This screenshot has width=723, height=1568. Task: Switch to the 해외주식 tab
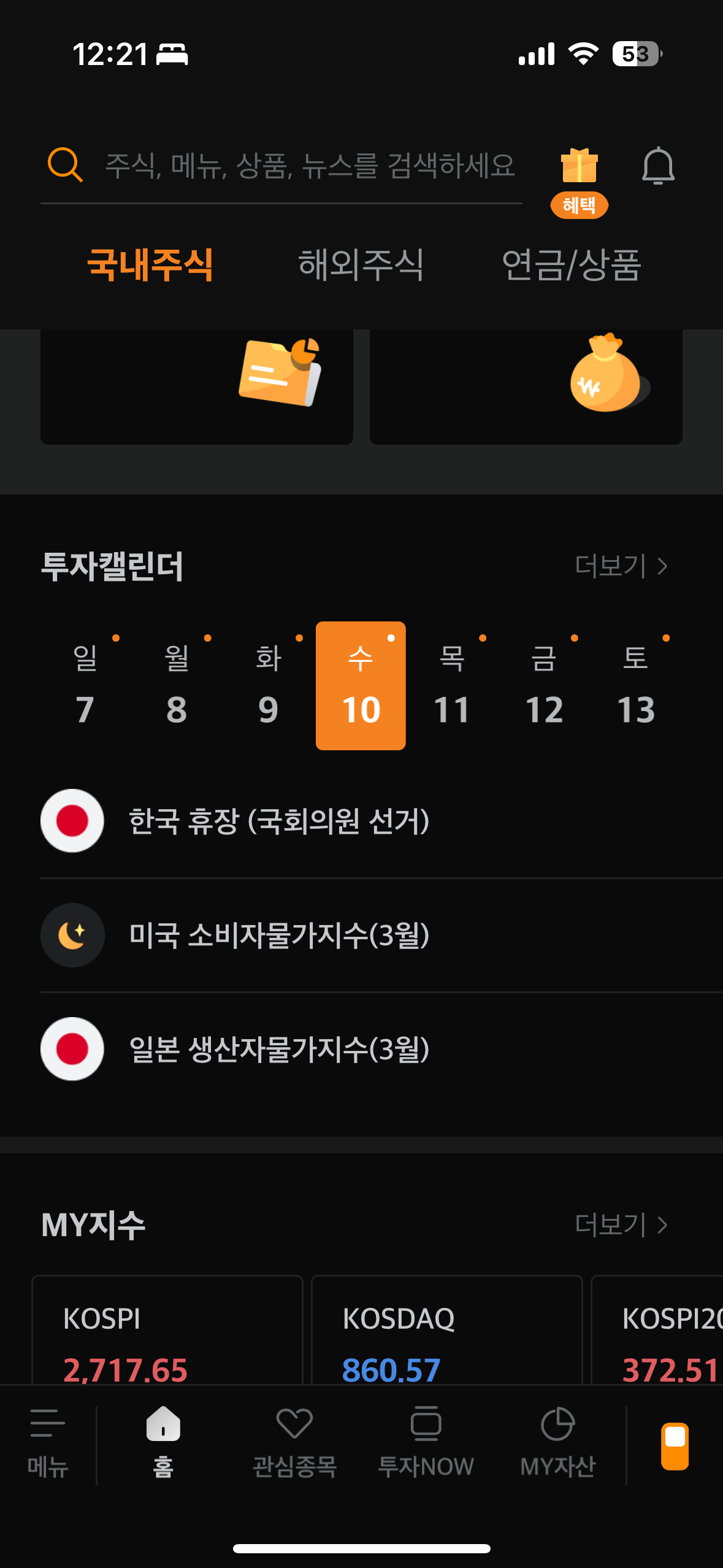tap(361, 265)
